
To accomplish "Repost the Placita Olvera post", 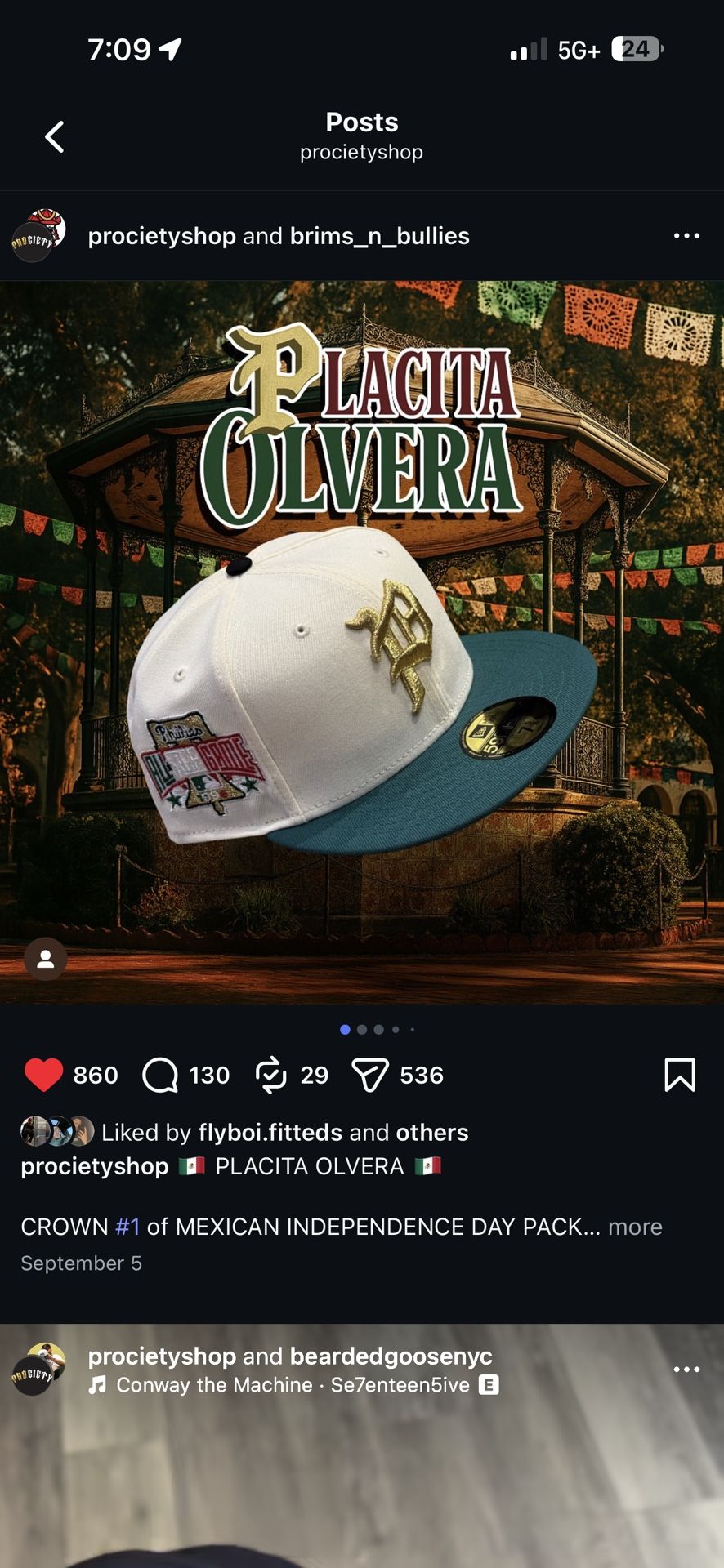I will coord(270,1075).
